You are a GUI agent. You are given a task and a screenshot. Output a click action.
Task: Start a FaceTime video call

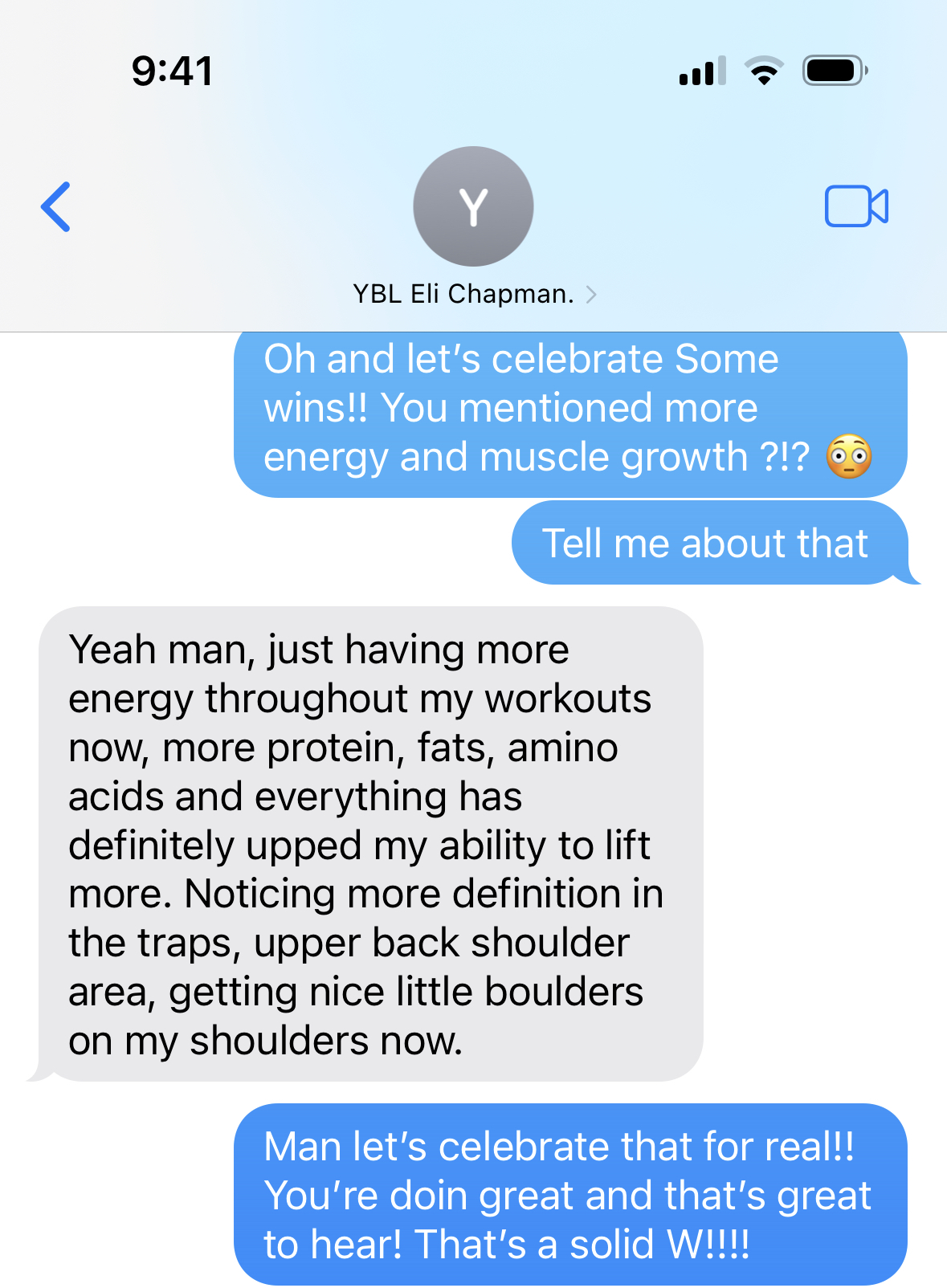pos(856,207)
